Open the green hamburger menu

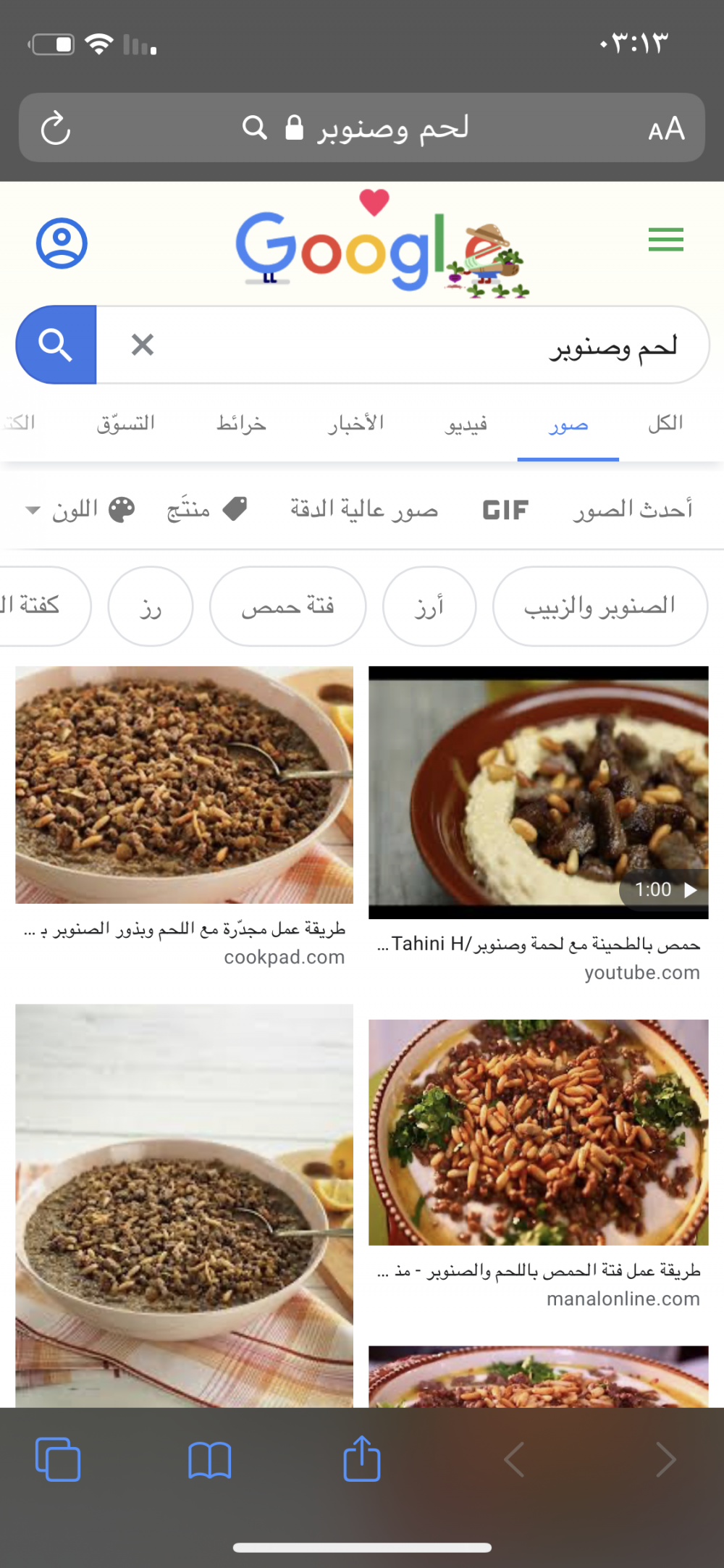(665, 239)
